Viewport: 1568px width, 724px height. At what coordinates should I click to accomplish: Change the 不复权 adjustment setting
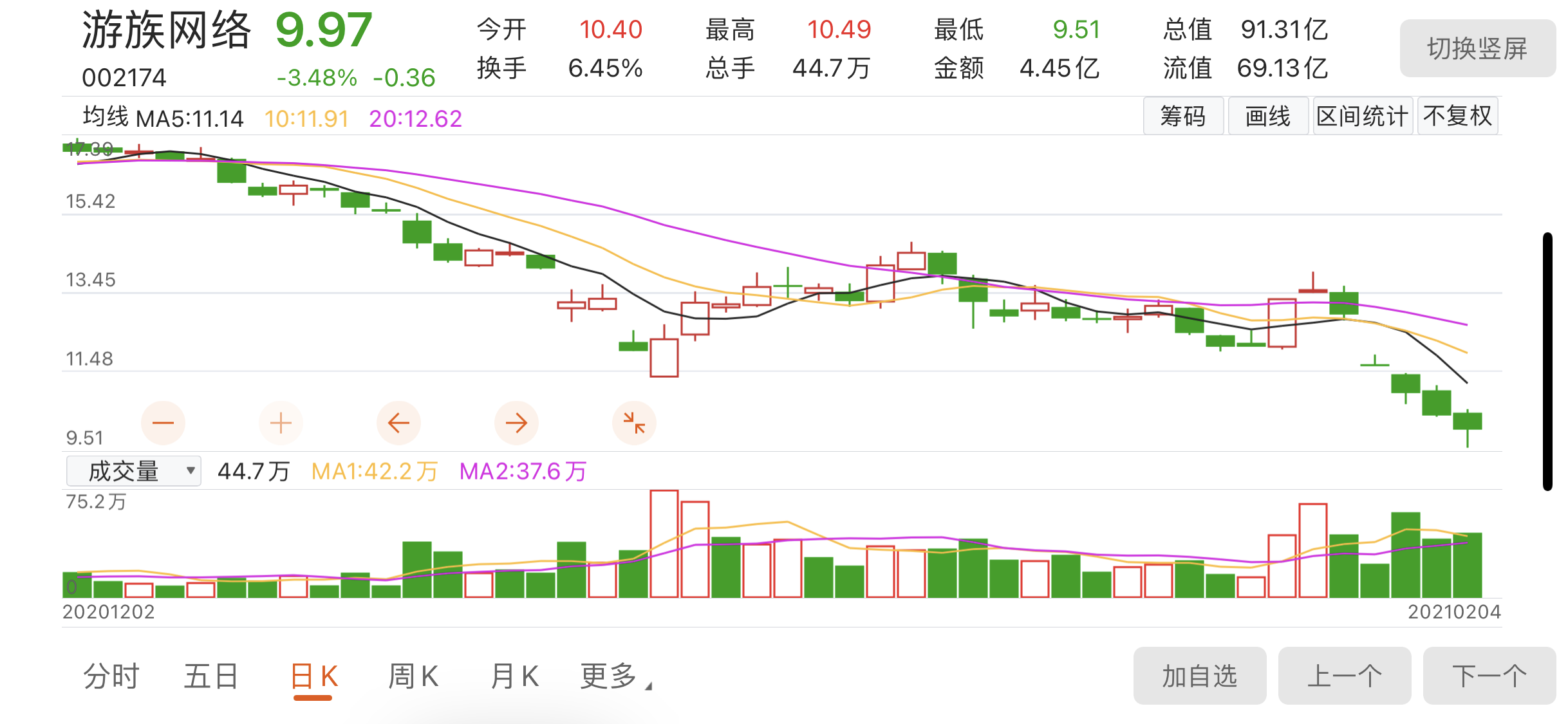pyautogui.click(x=1457, y=116)
